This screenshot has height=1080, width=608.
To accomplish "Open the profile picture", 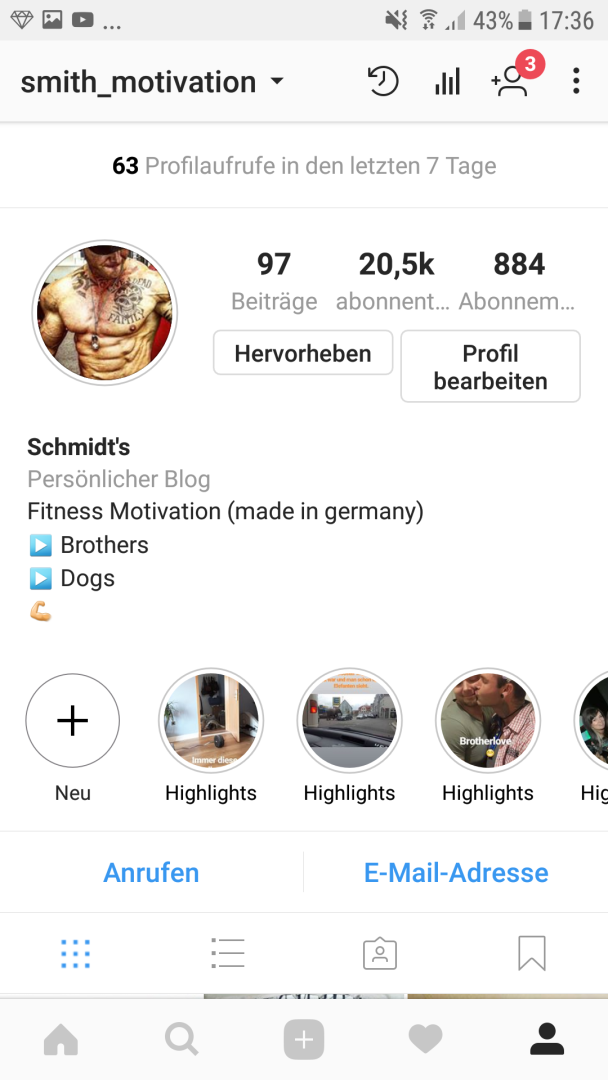I will 105,313.
